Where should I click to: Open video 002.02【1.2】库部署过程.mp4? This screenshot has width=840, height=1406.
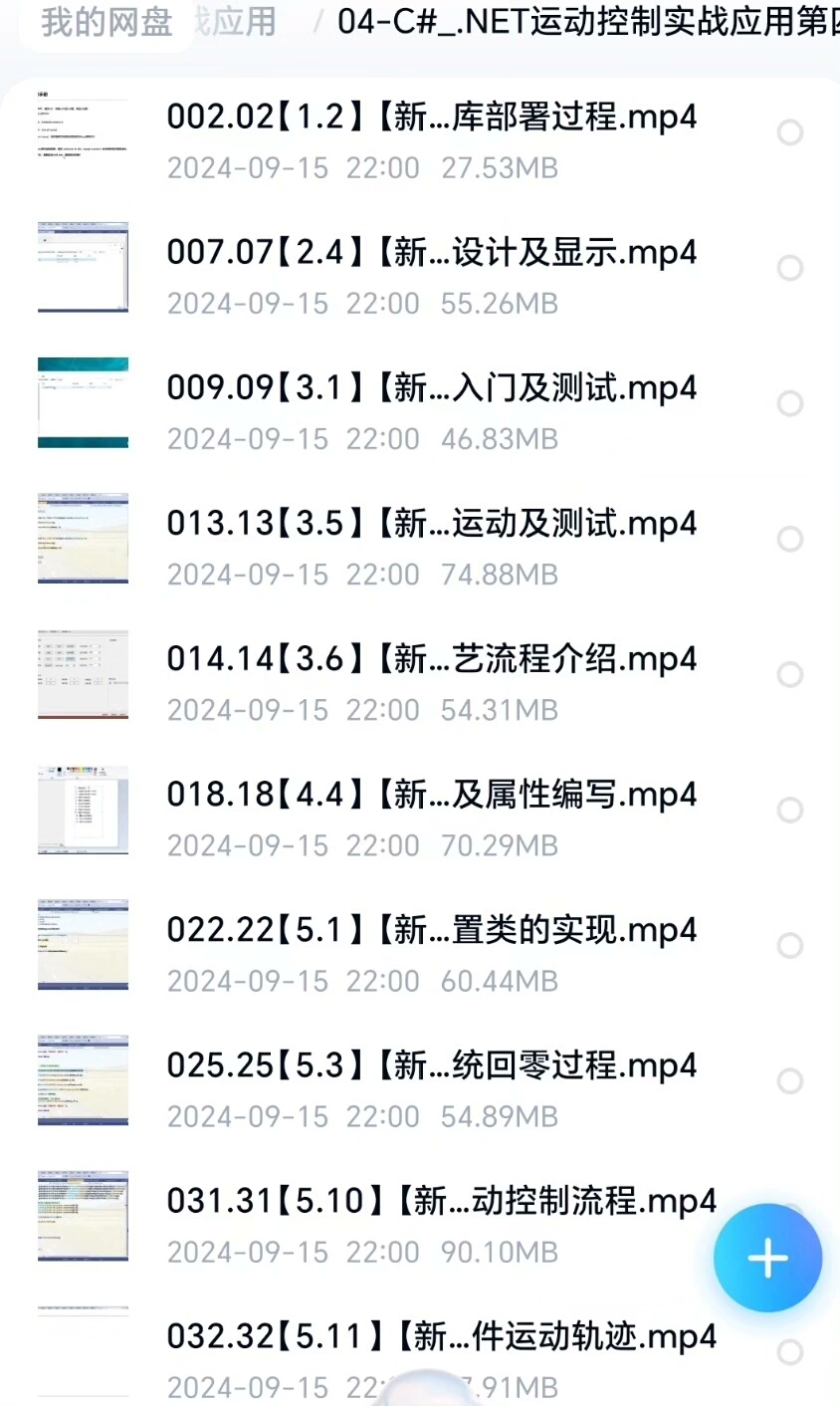pyautogui.click(x=431, y=117)
